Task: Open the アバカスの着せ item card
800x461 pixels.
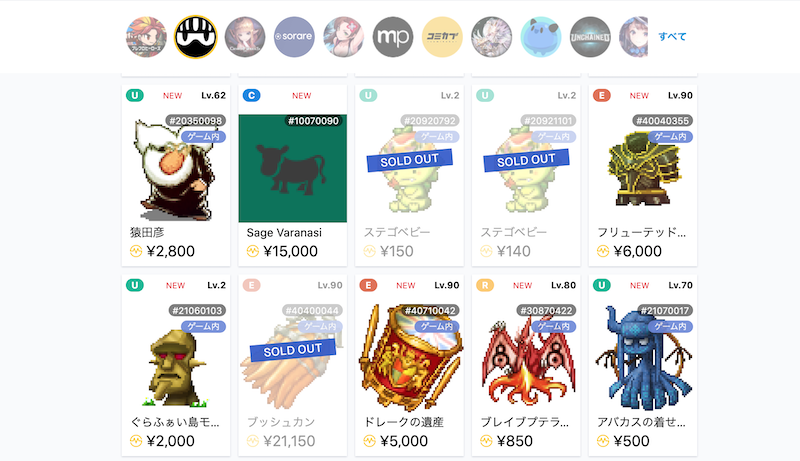Action: (x=642, y=365)
